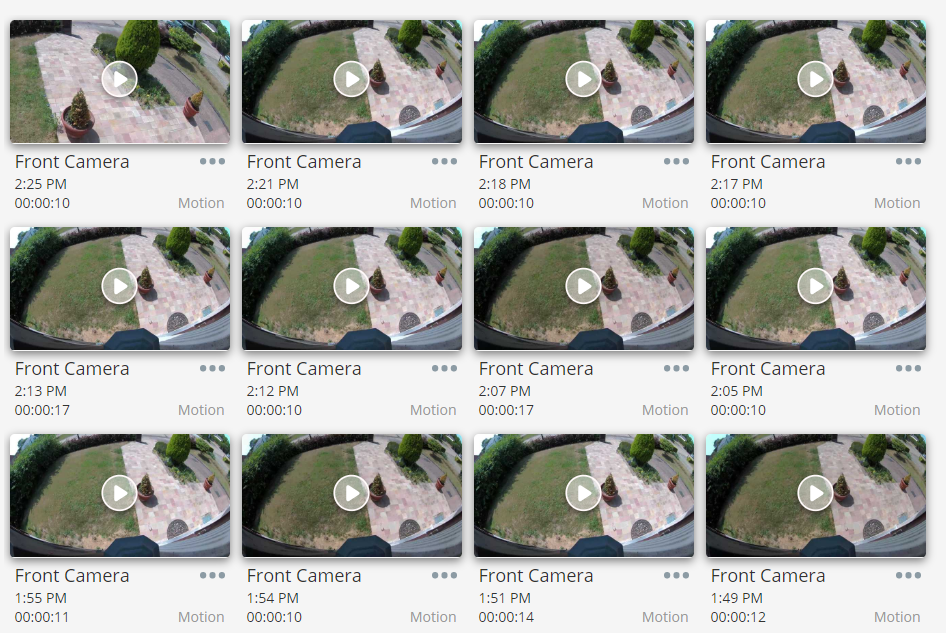Image resolution: width=946 pixels, height=633 pixels.
Task: Start the 1:54 PM Front Camera video
Action: click(x=351, y=493)
